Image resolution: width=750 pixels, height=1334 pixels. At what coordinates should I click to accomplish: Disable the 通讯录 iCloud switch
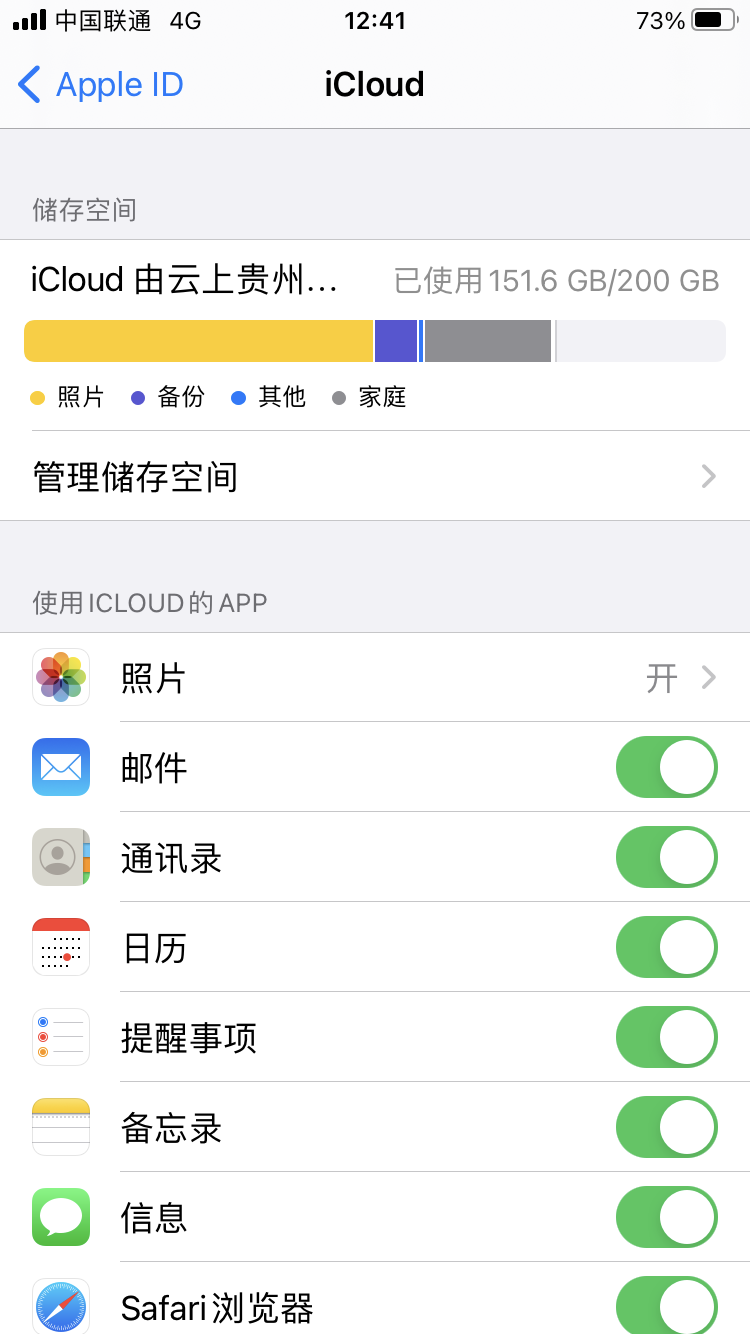pyautogui.click(x=666, y=858)
